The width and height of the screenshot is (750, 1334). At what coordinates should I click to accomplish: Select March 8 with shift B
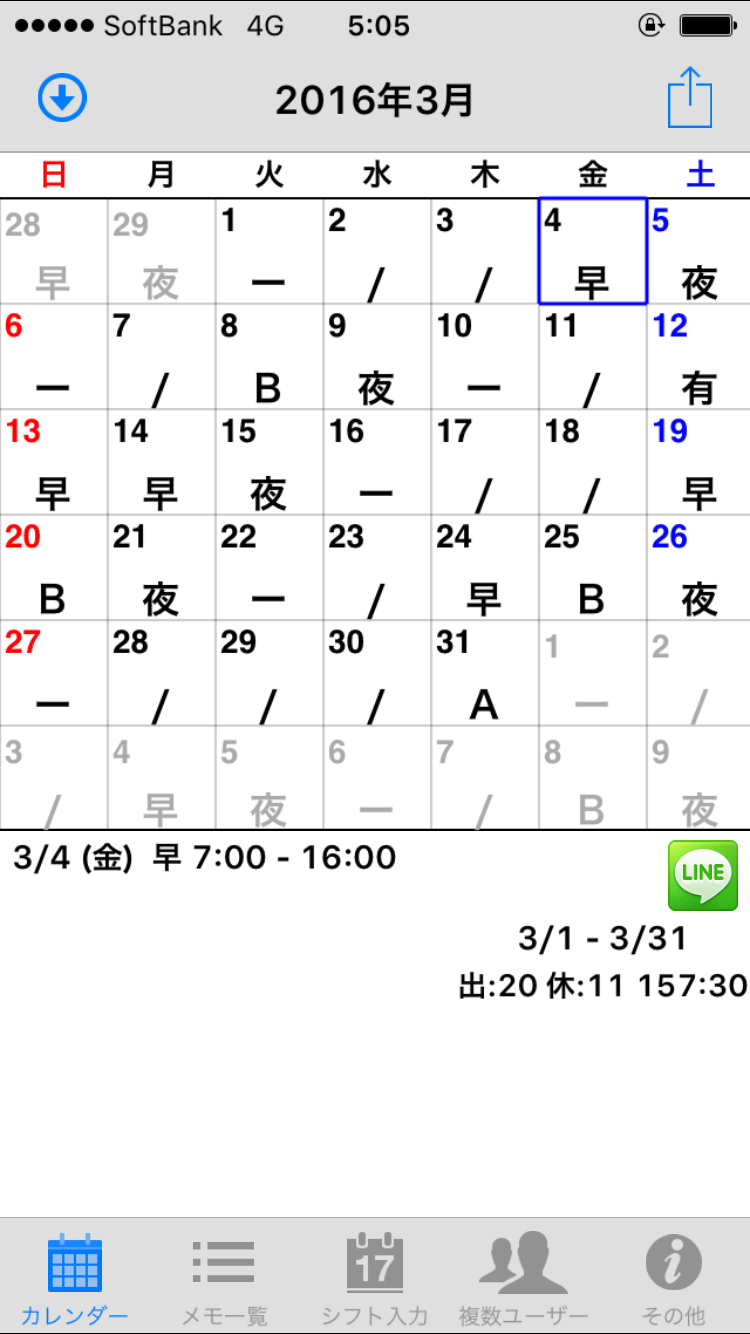[x=269, y=357]
